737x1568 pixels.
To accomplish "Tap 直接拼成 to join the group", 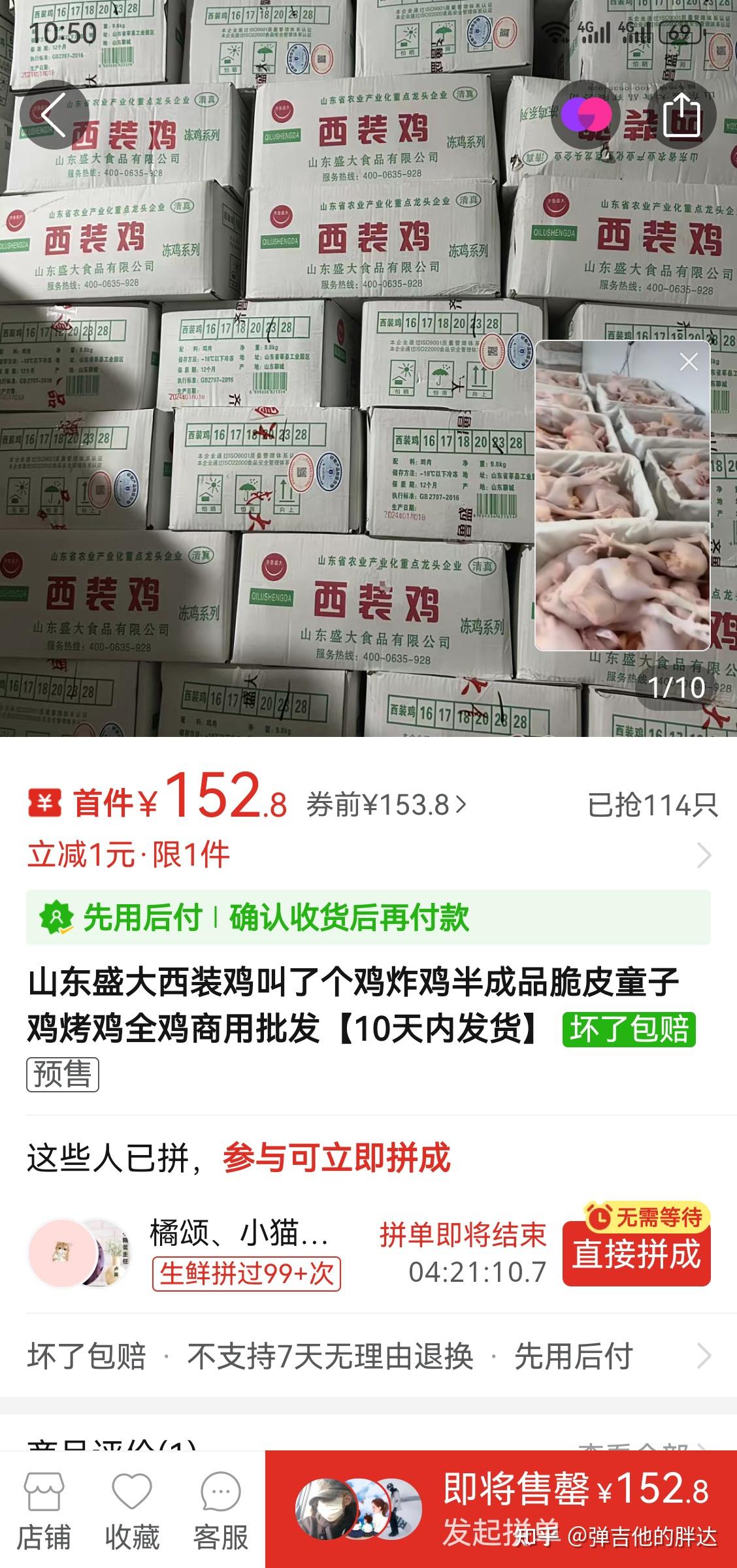I will pos(636,1253).
